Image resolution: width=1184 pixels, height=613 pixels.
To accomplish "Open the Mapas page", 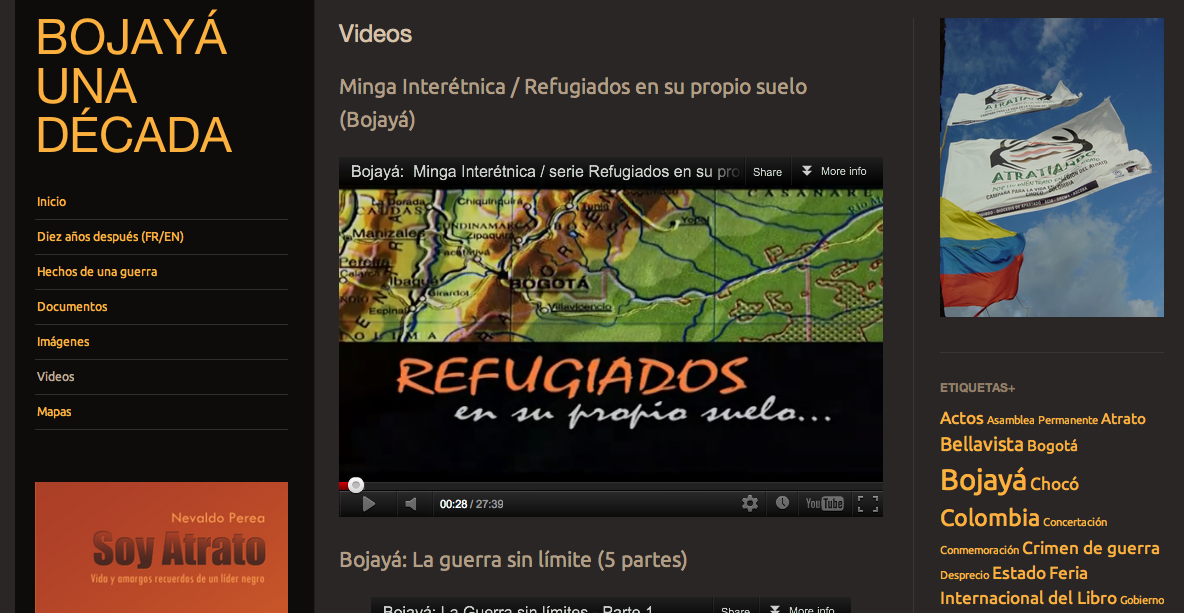I will [54, 412].
